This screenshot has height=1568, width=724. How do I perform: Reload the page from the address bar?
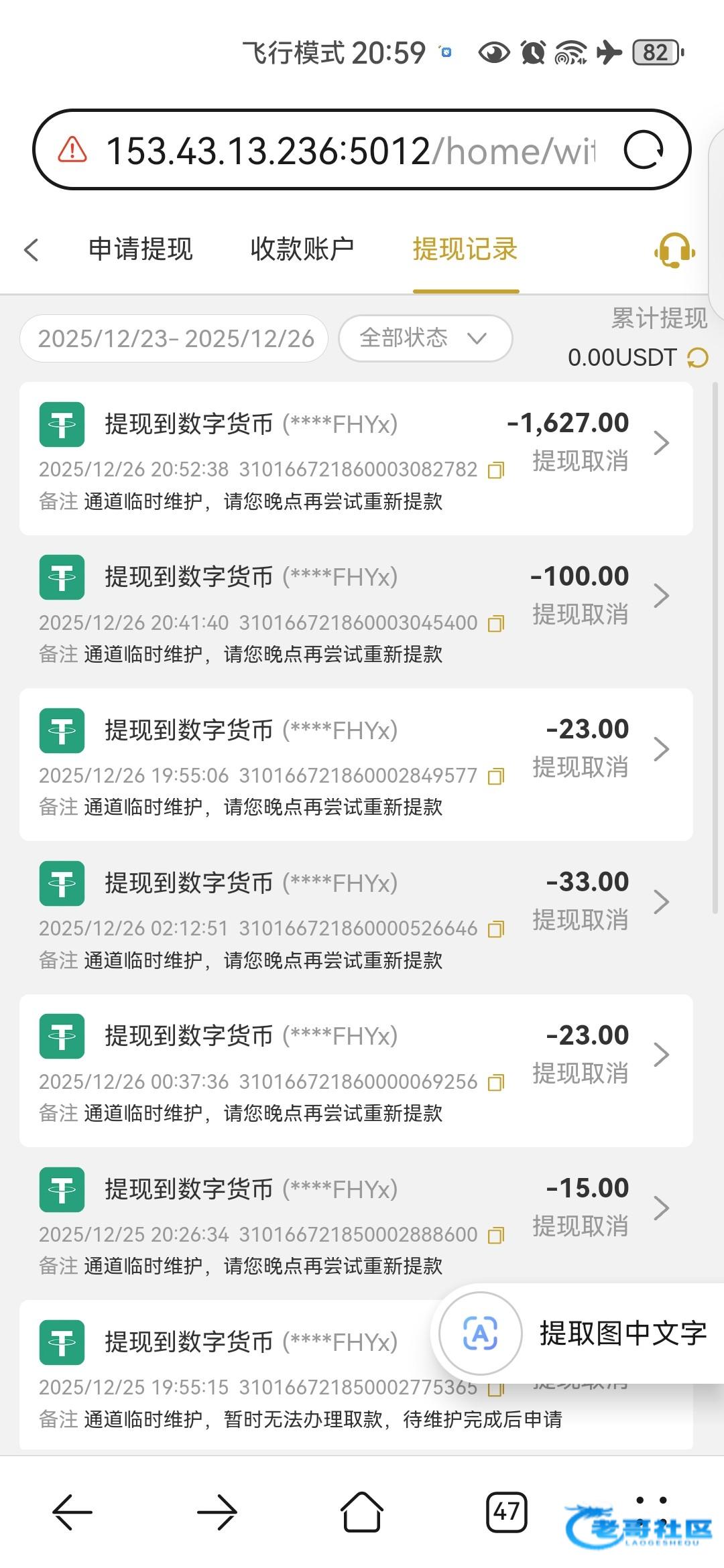coord(644,150)
